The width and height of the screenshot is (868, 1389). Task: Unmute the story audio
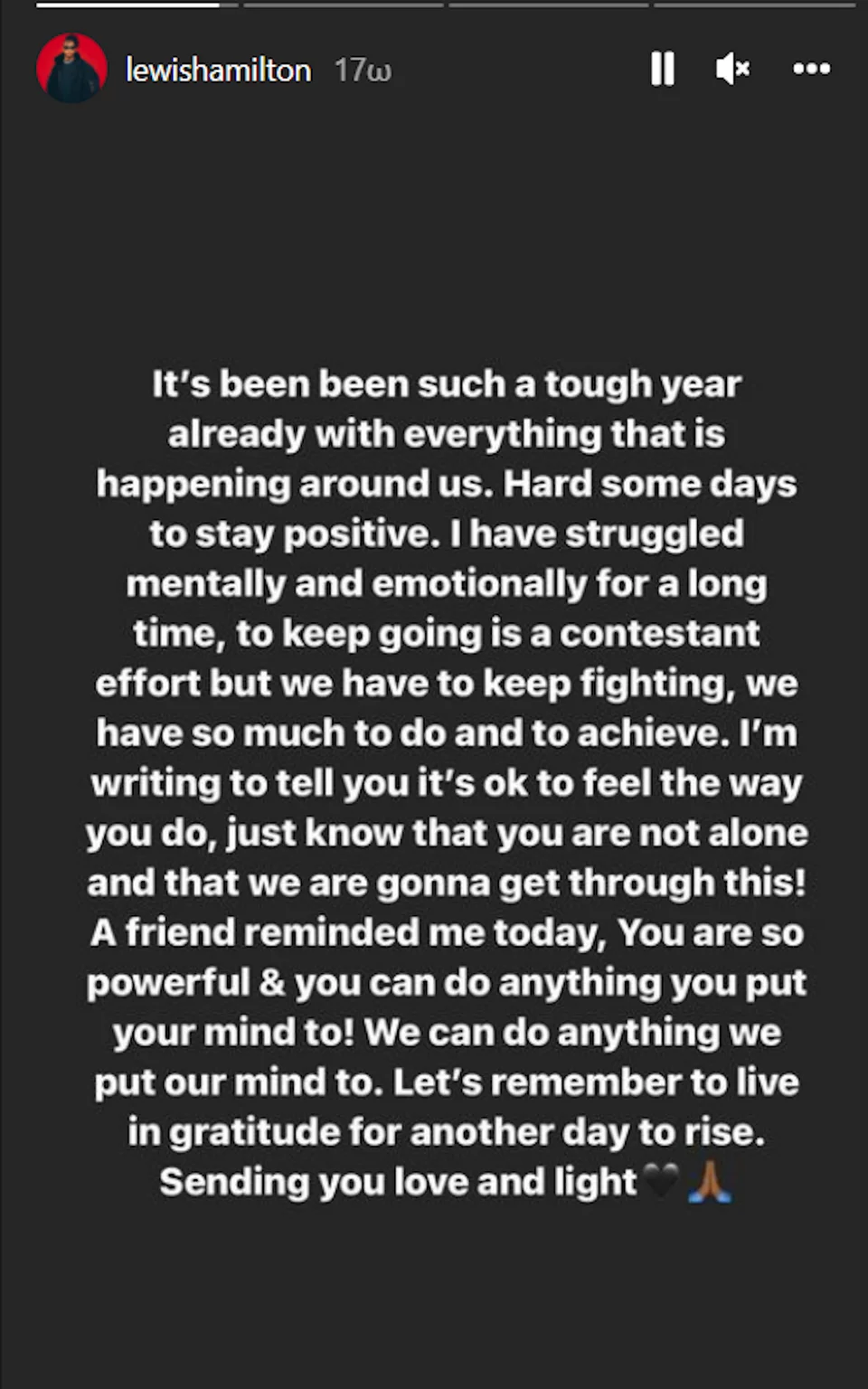tap(731, 69)
